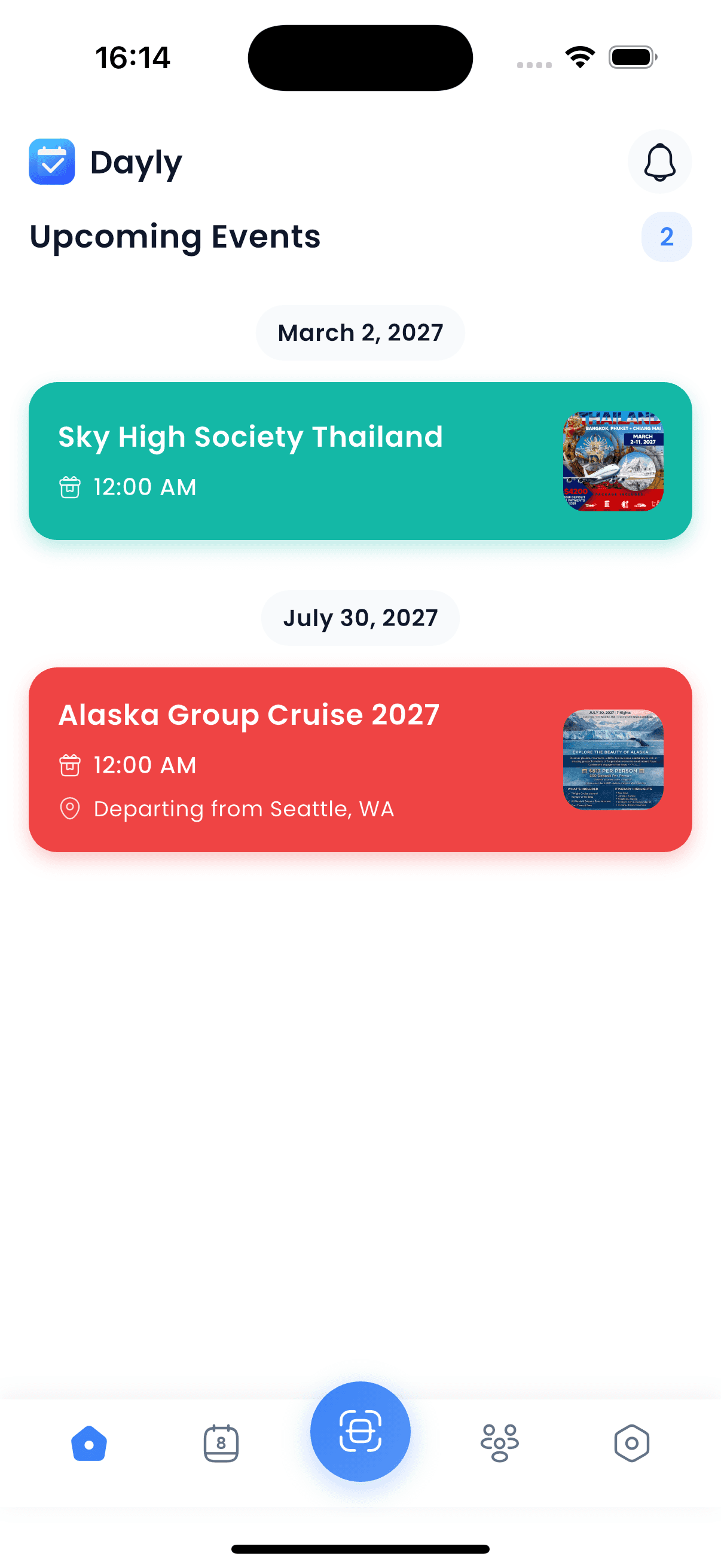Select the July 30, 2027 date pill
The width and height of the screenshot is (721, 1568).
[x=360, y=617]
